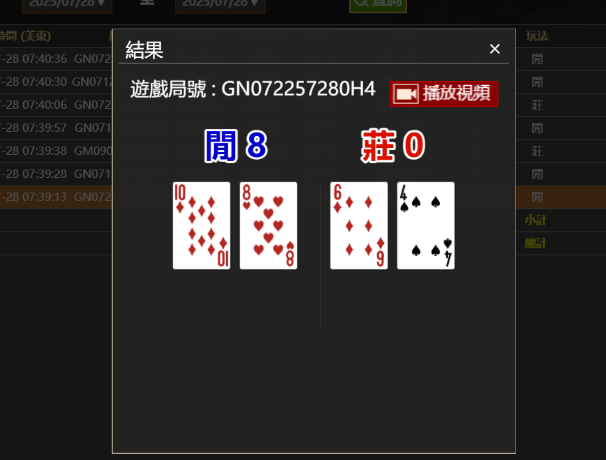Viewport: 606px width, 460px height.
Task: Play the game replay video (播放視頻)
Action: (x=444, y=94)
